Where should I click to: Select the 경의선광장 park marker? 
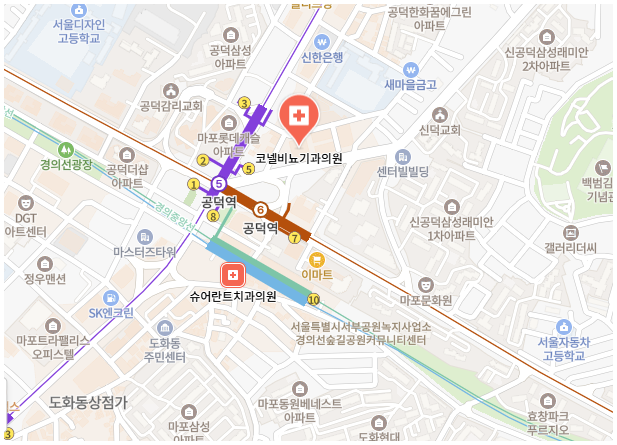[67, 148]
